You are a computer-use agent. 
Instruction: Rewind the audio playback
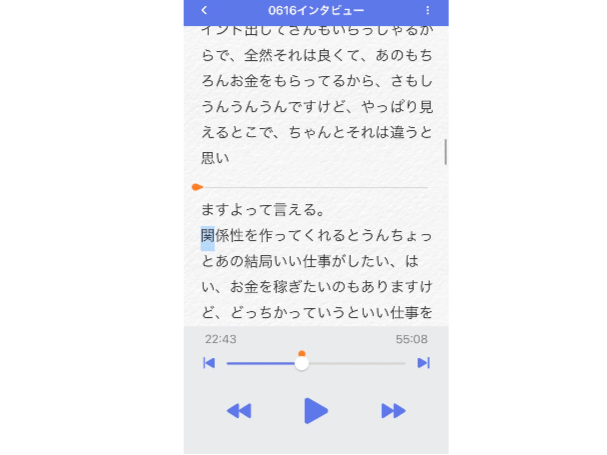point(238,411)
